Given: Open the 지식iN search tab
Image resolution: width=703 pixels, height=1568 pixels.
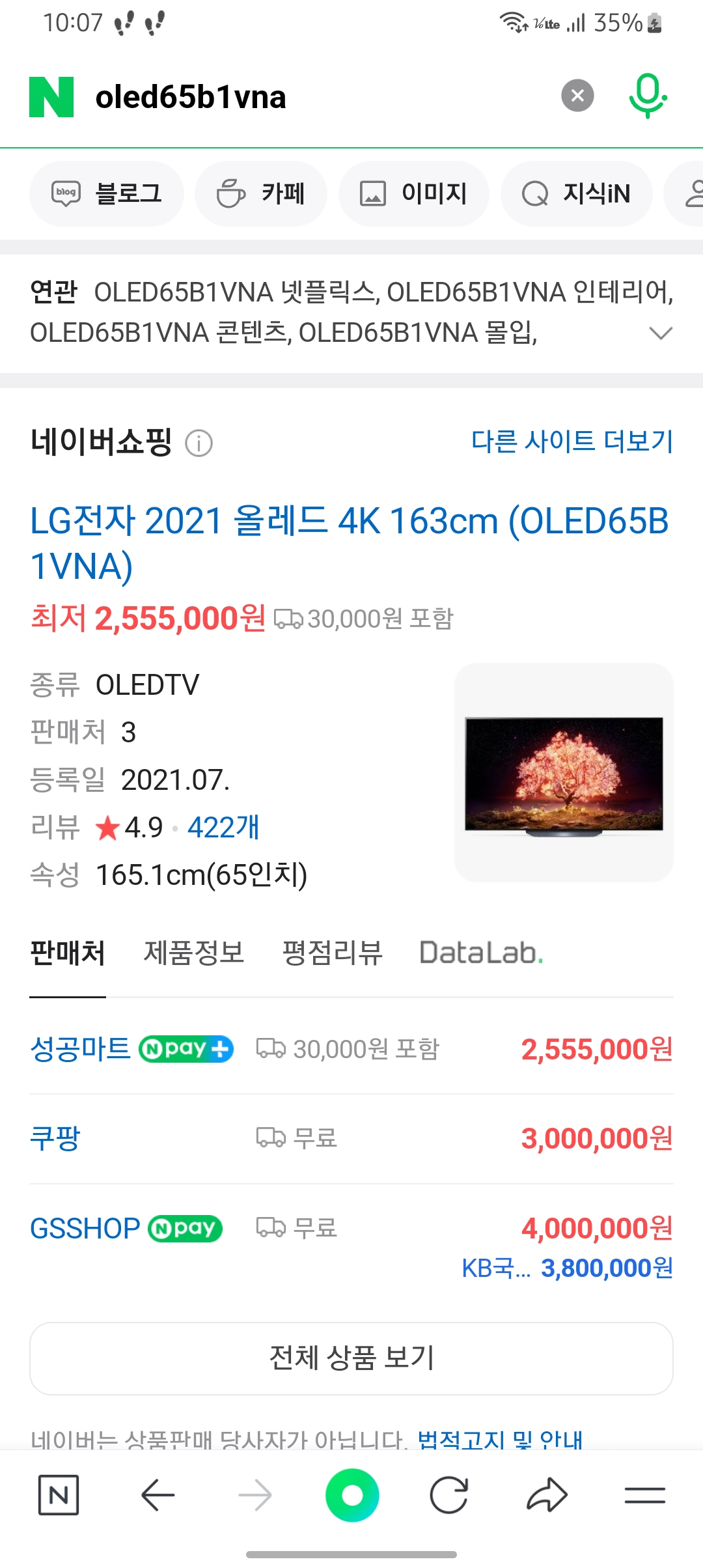Looking at the screenshot, I should 575,193.
